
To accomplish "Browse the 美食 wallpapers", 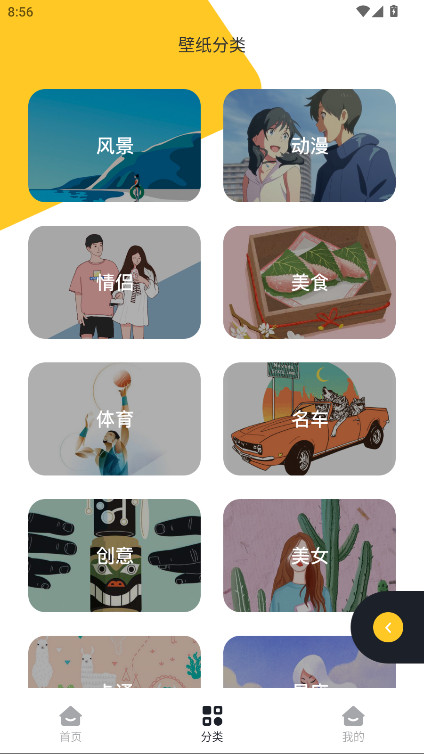I will pos(309,282).
